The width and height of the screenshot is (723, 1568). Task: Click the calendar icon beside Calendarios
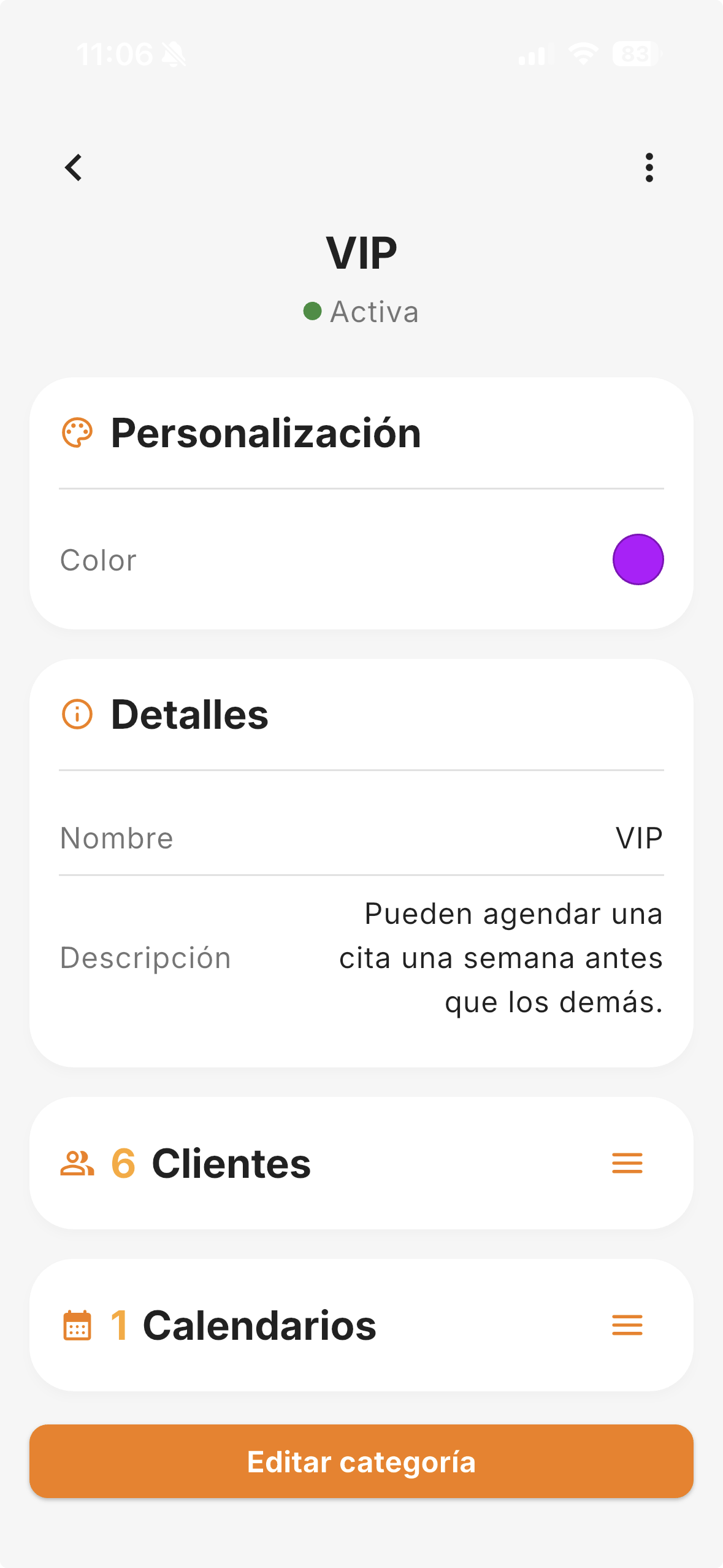pos(76,1326)
